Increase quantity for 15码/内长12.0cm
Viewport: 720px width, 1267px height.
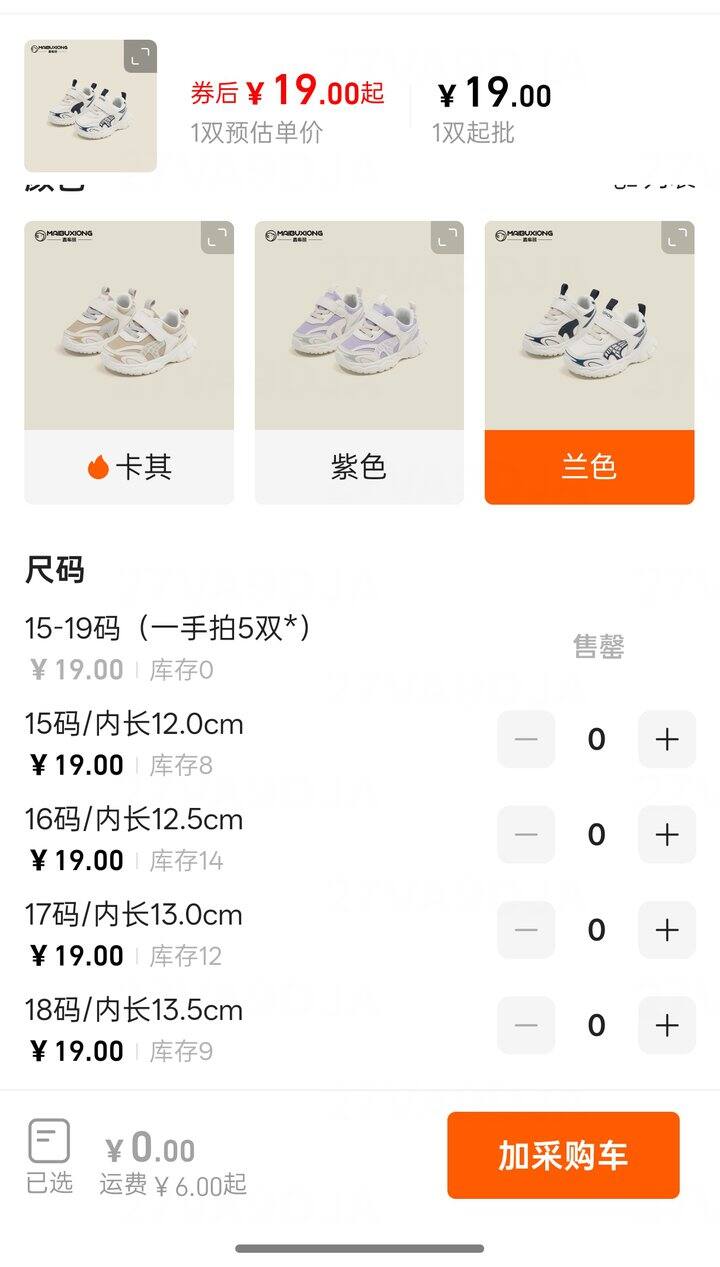[x=667, y=739]
